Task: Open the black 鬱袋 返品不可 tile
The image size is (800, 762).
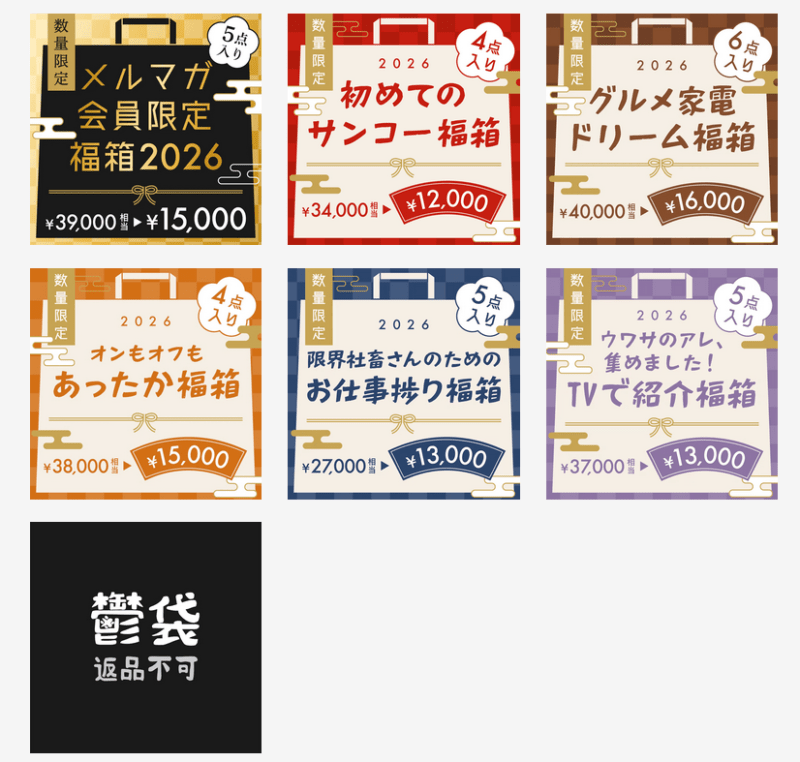Action: [x=146, y=637]
